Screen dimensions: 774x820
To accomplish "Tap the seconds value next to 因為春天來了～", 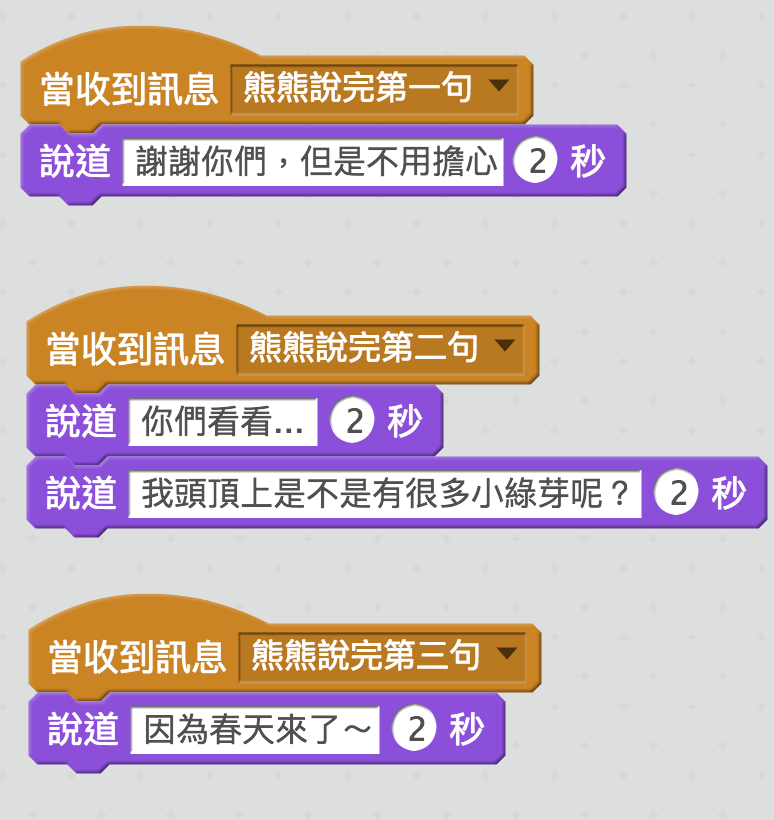I will pyautogui.click(x=415, y=730).
